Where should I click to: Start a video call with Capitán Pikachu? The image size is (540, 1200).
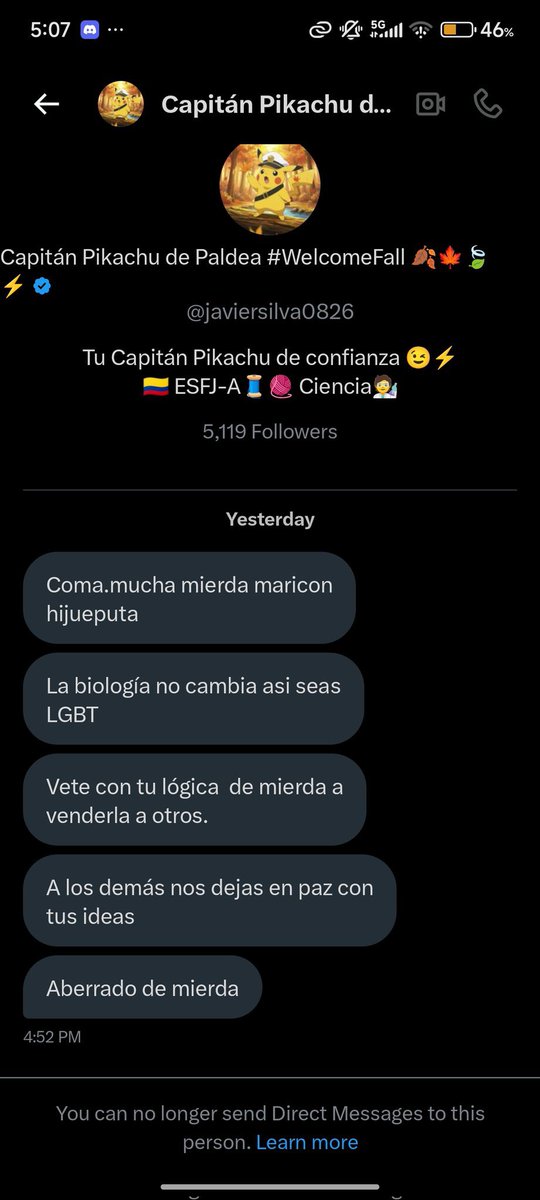pos(431,104)
